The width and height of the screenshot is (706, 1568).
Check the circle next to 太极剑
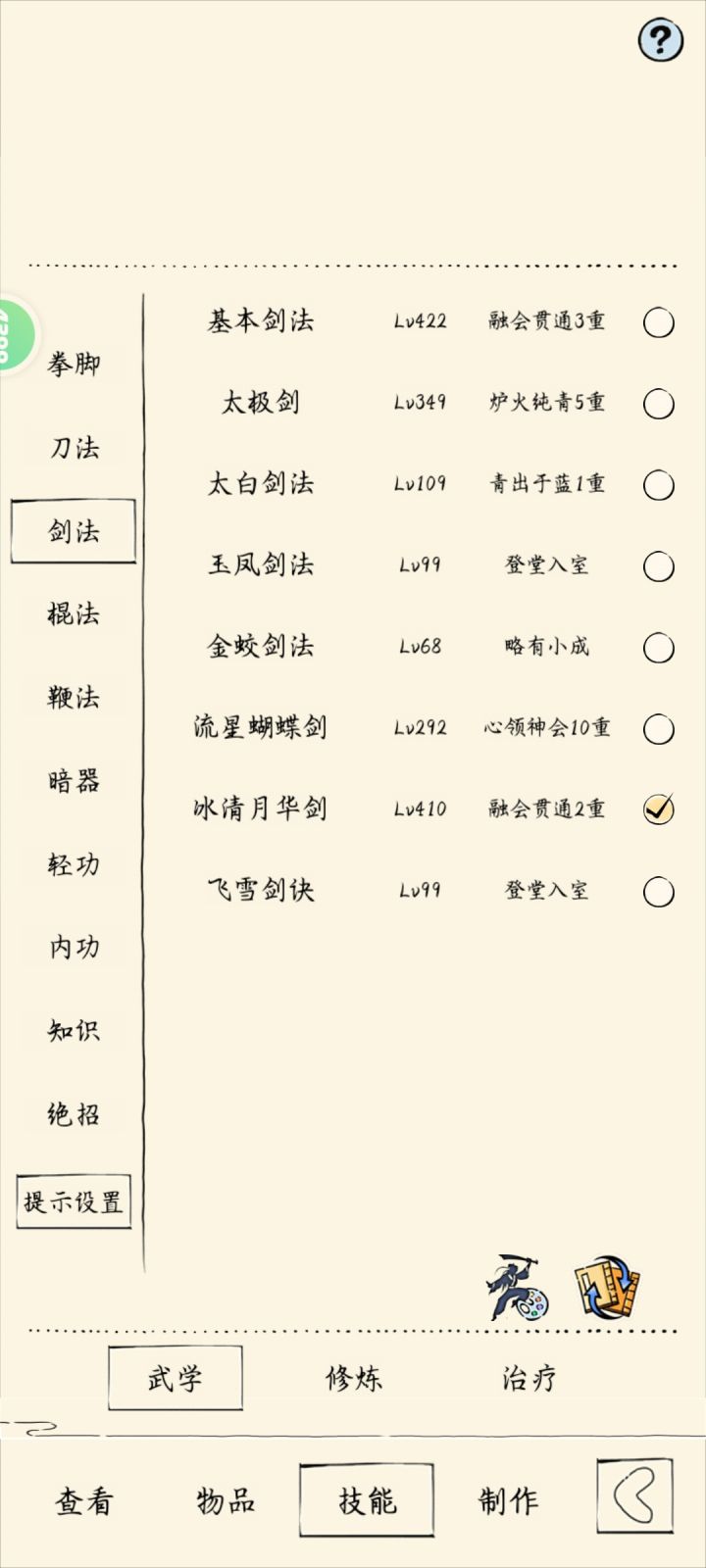coord(658,403)
